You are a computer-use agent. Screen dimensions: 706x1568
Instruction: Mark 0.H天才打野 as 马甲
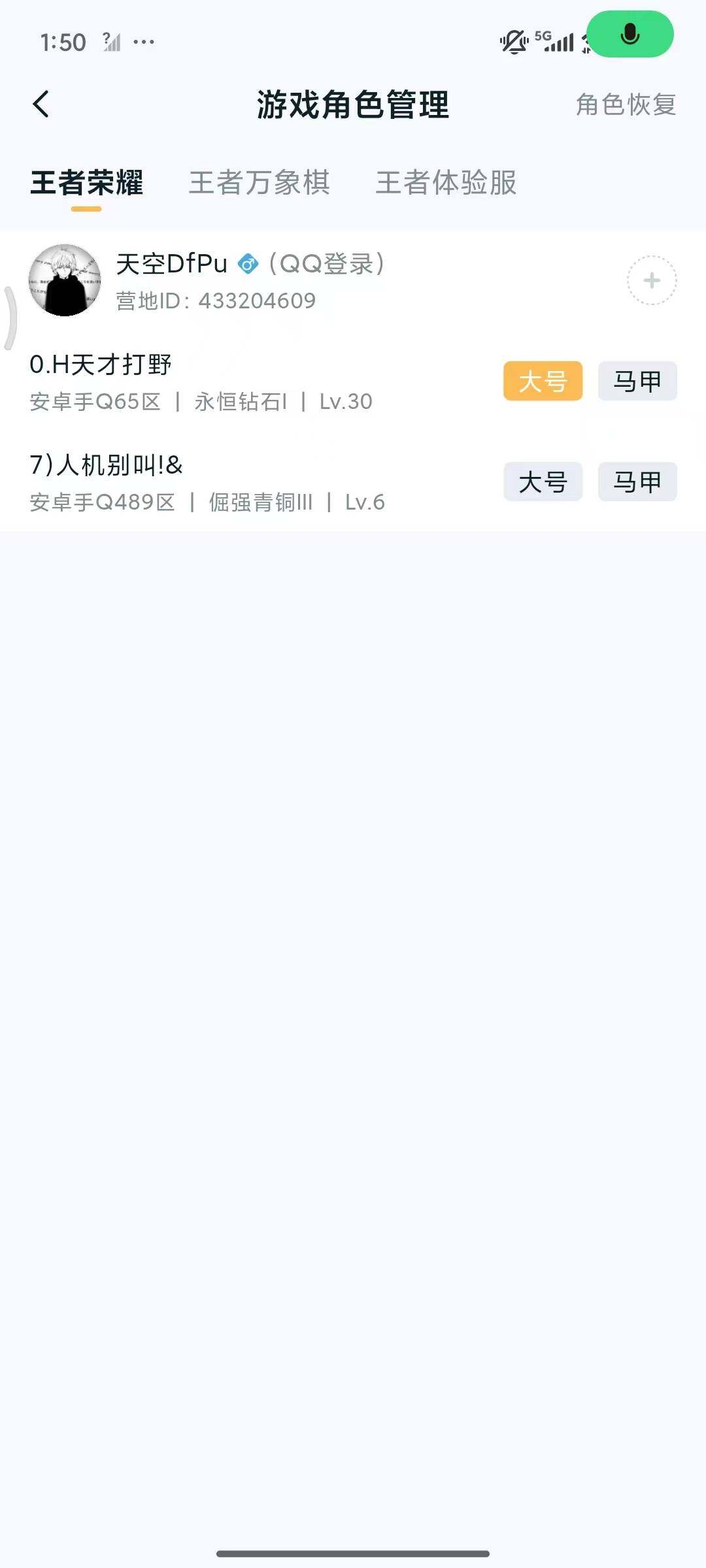pos(637,382)
